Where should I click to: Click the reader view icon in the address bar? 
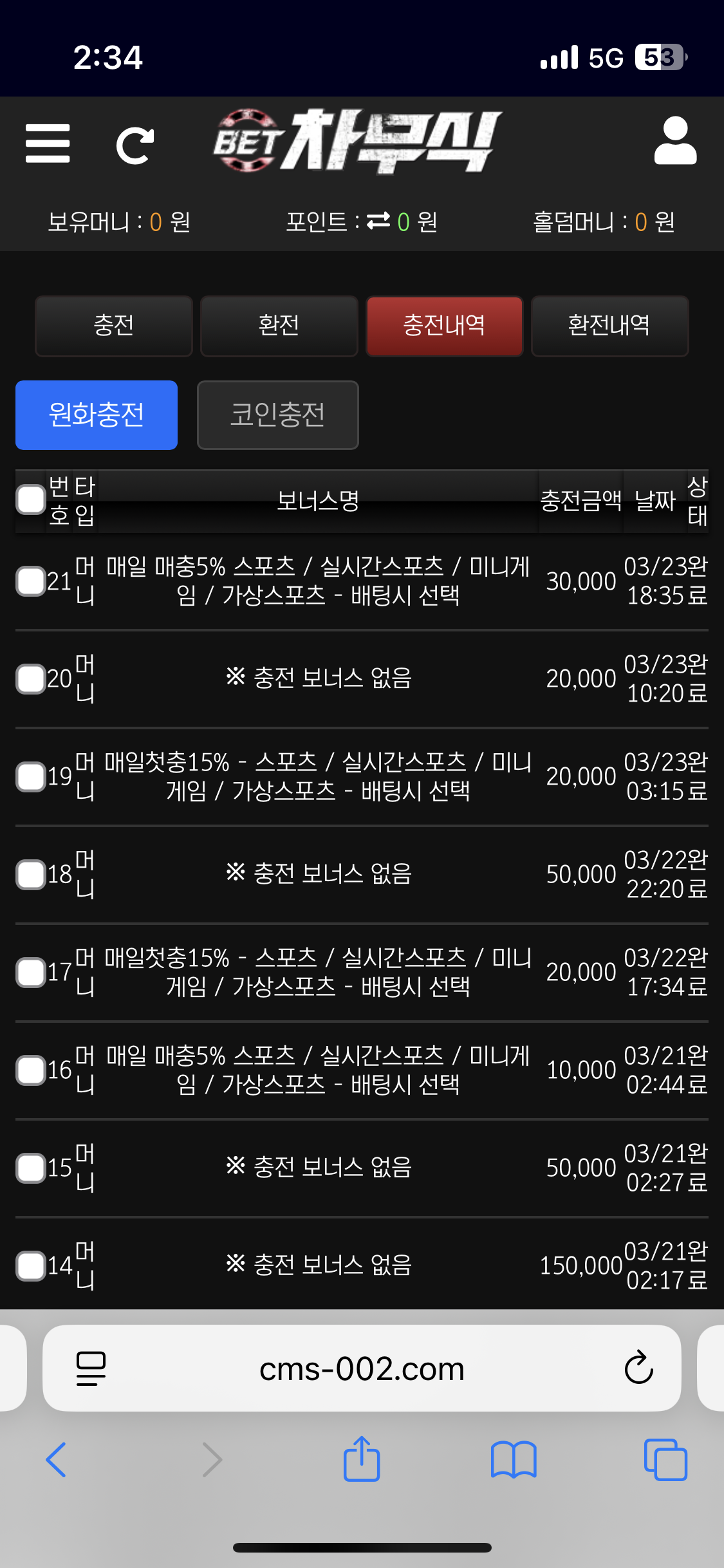click(x=90, y=1368)
